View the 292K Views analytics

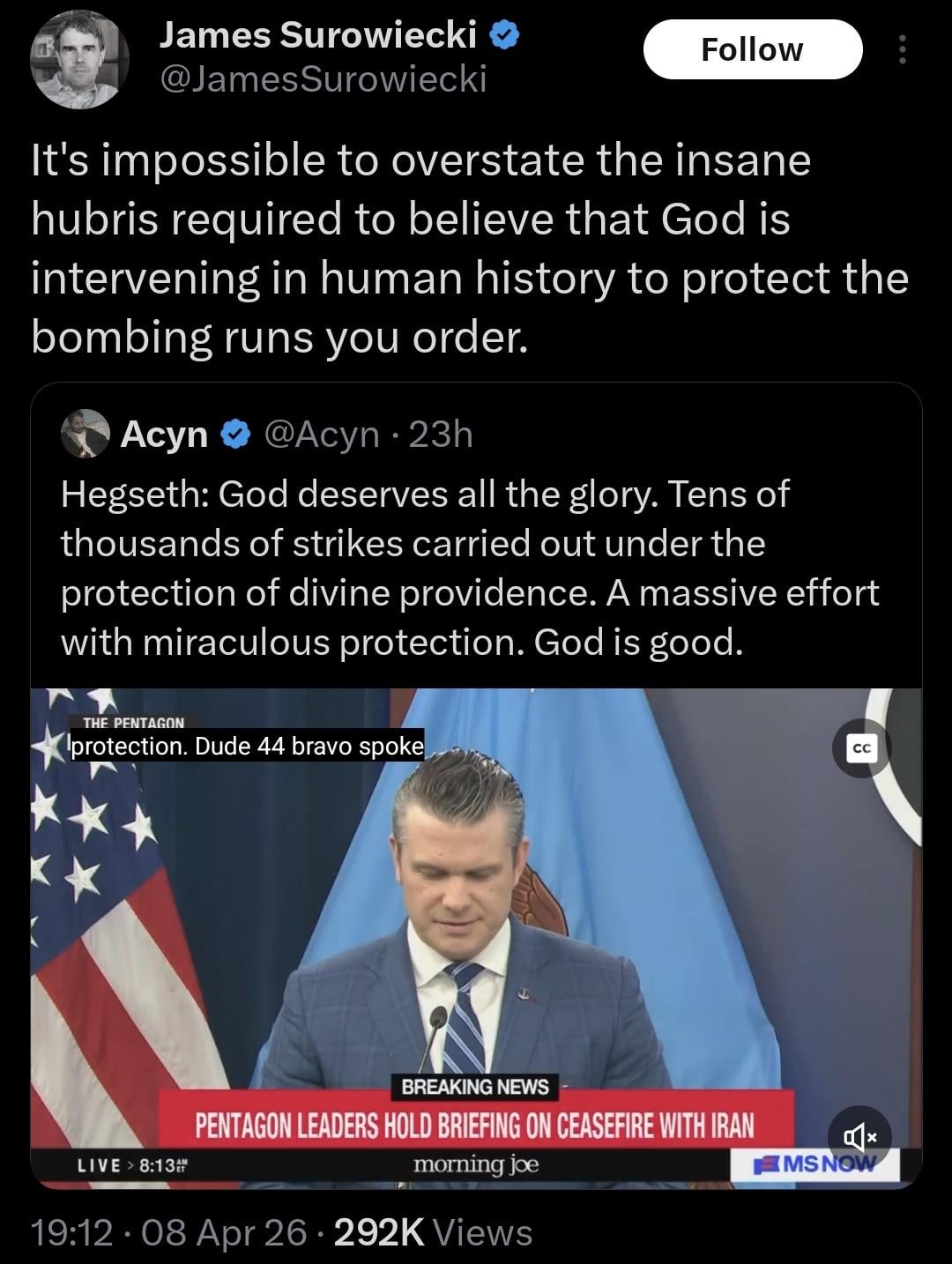[x=433, y=1232]
